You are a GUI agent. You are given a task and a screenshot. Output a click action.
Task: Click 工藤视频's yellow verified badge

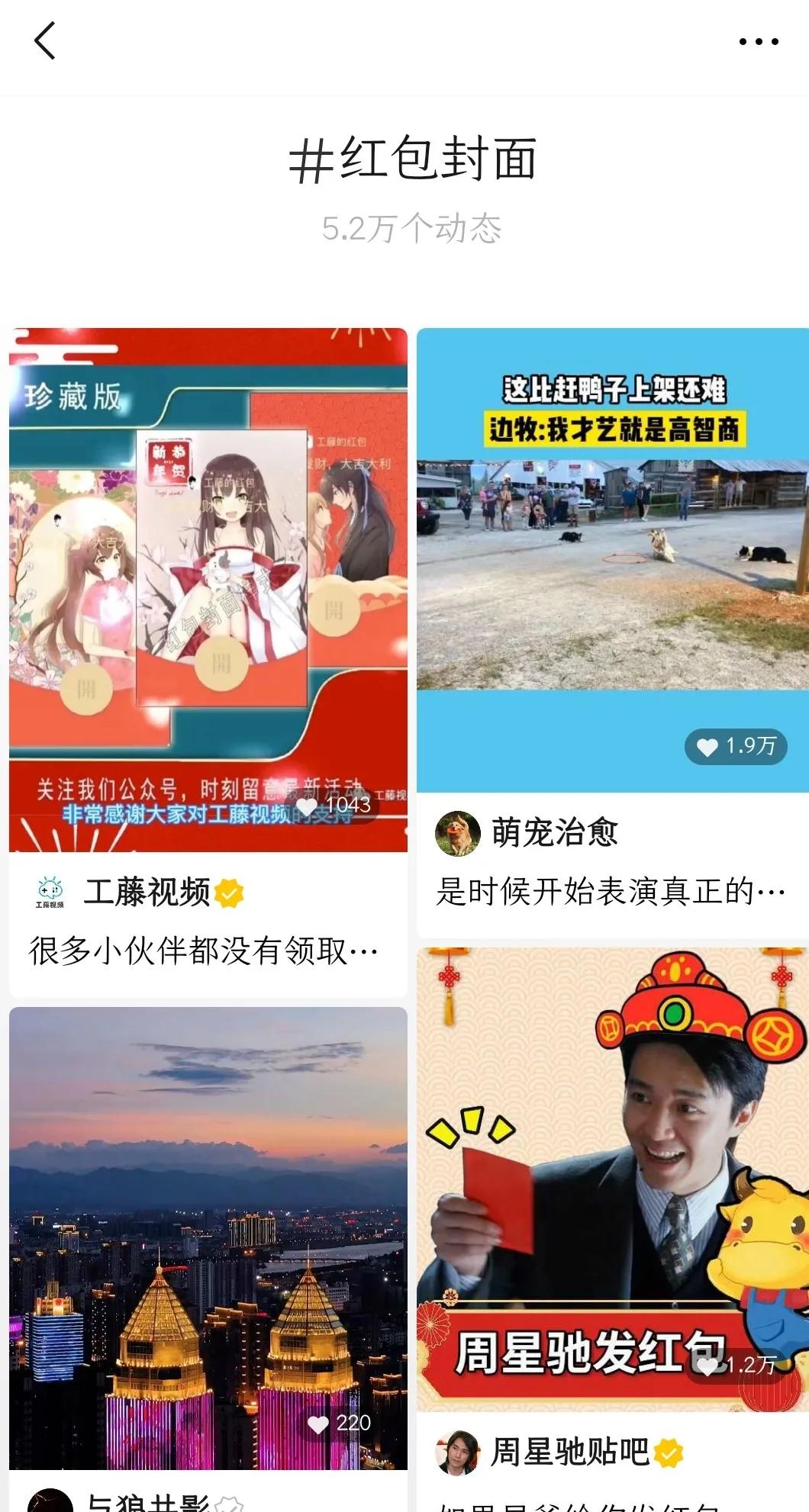230,892
